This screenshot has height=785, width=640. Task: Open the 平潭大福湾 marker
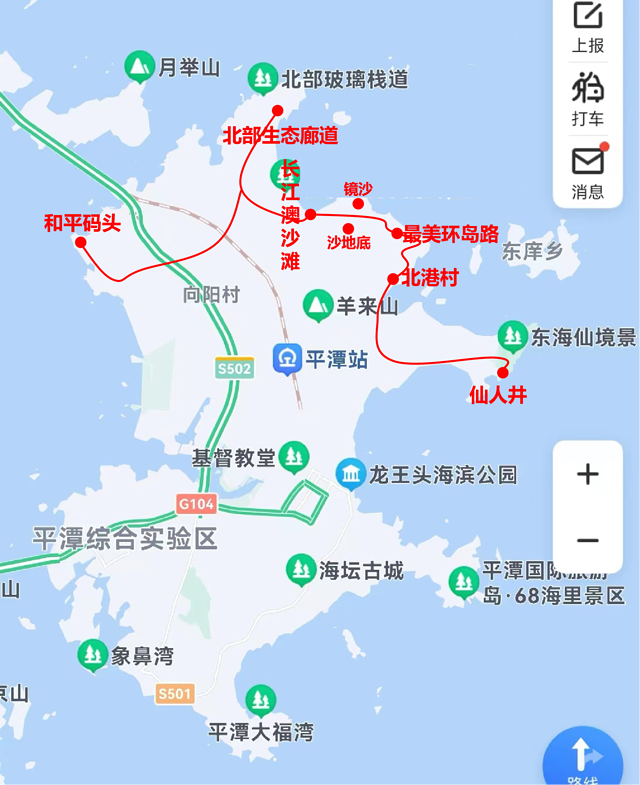point(261,701)
